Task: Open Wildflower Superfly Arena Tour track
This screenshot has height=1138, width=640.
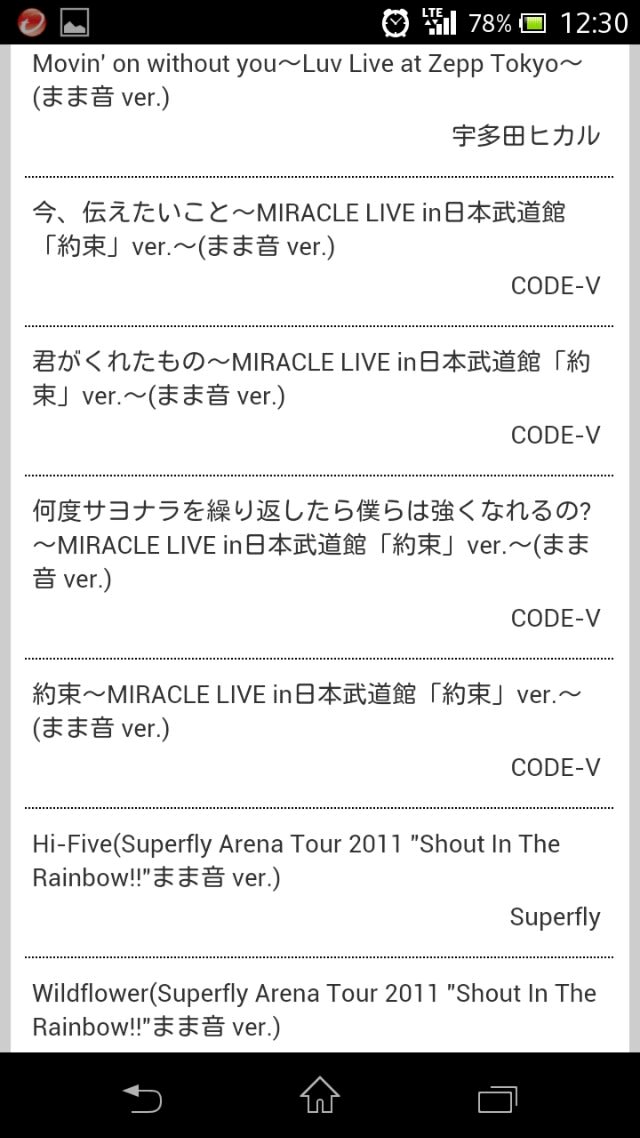Action: [x=319, y=1006]
